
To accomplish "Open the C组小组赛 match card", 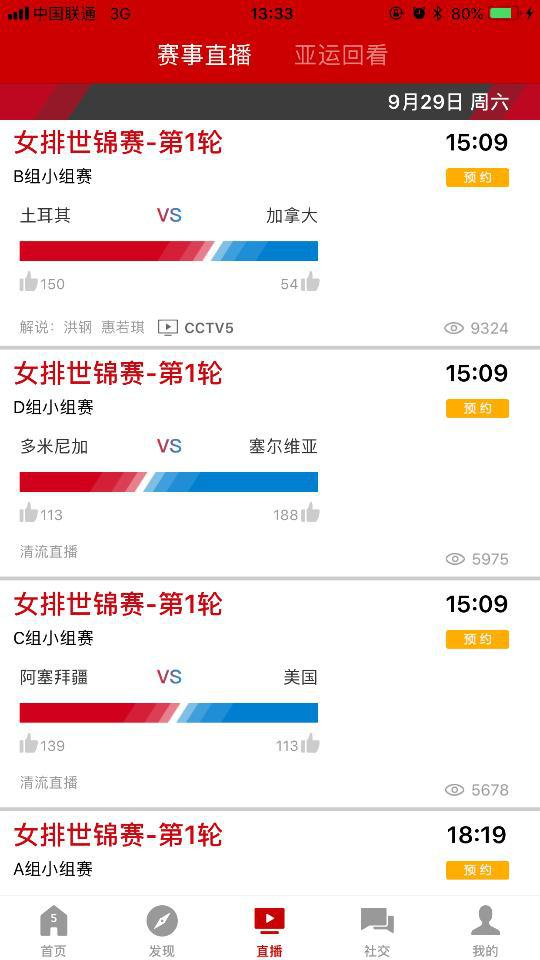I will click(270, 695).
